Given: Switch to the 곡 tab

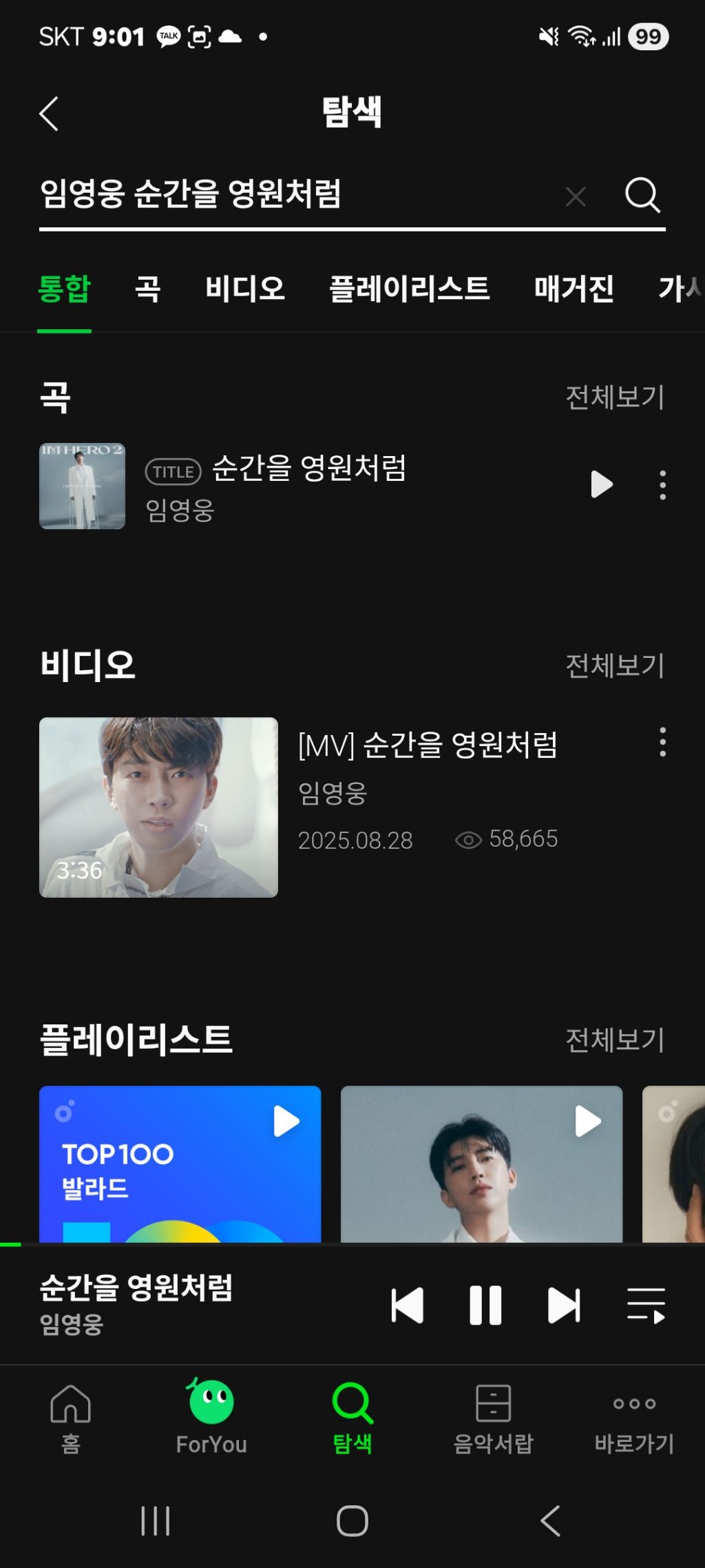Looking at the screenshot, I should pyautogui.click(x=147, y=289).
